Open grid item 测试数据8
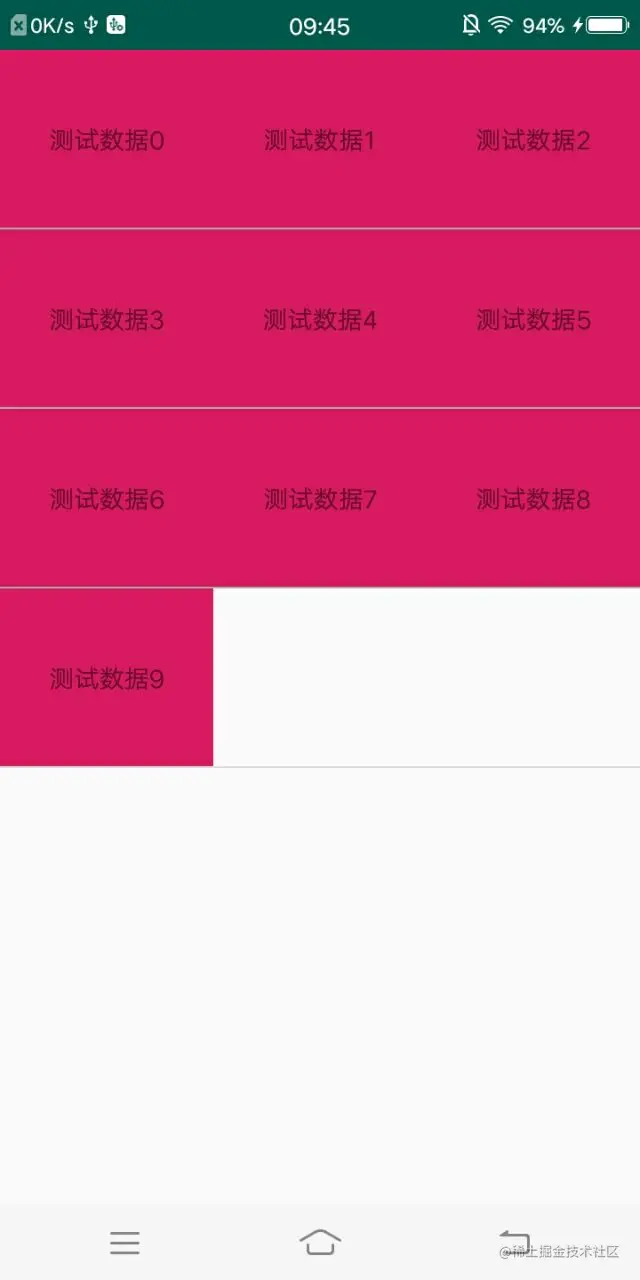The image size is (640, 1280). (533, 499)
